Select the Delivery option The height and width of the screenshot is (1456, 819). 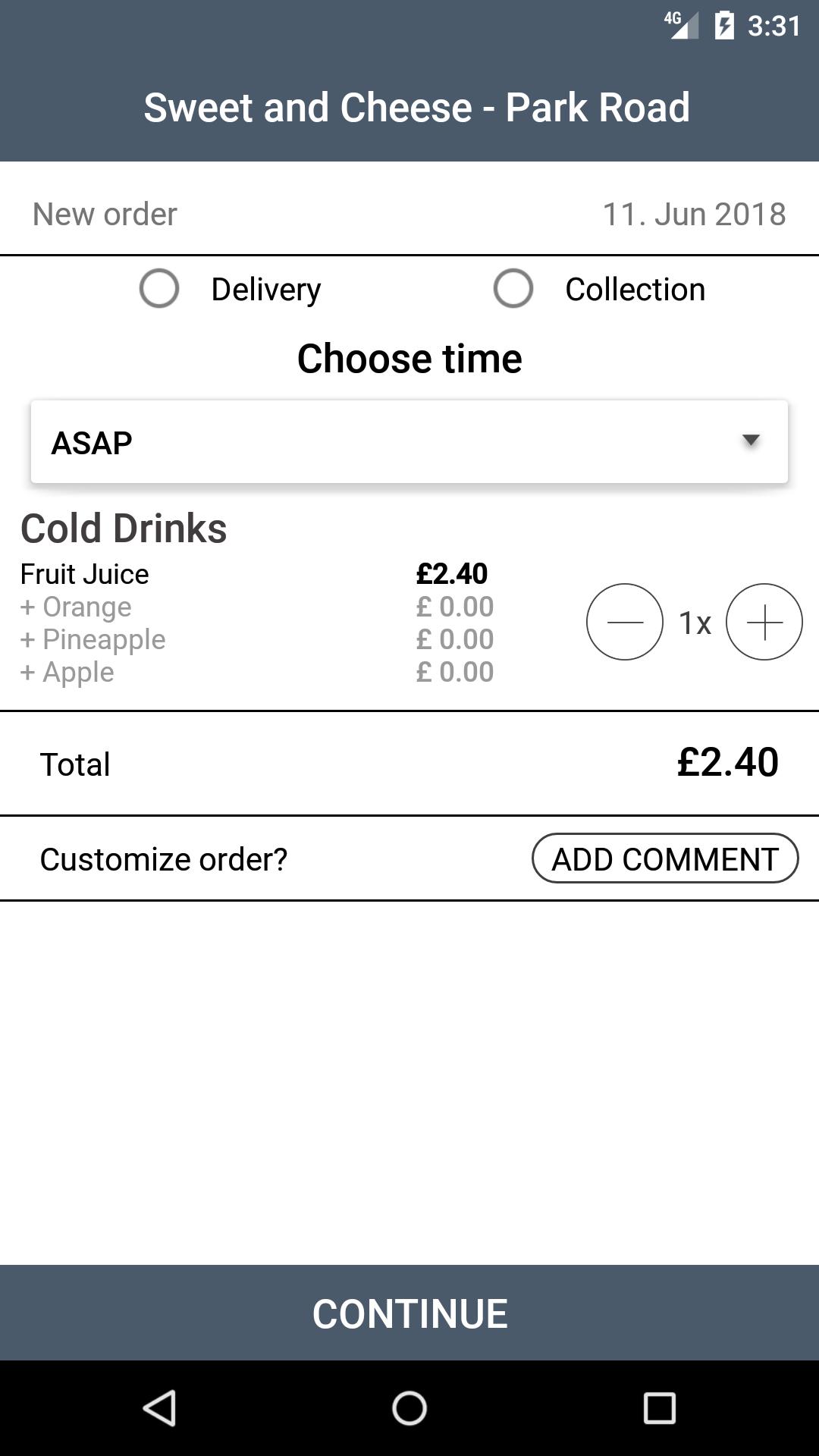click(x=159, y=289)
